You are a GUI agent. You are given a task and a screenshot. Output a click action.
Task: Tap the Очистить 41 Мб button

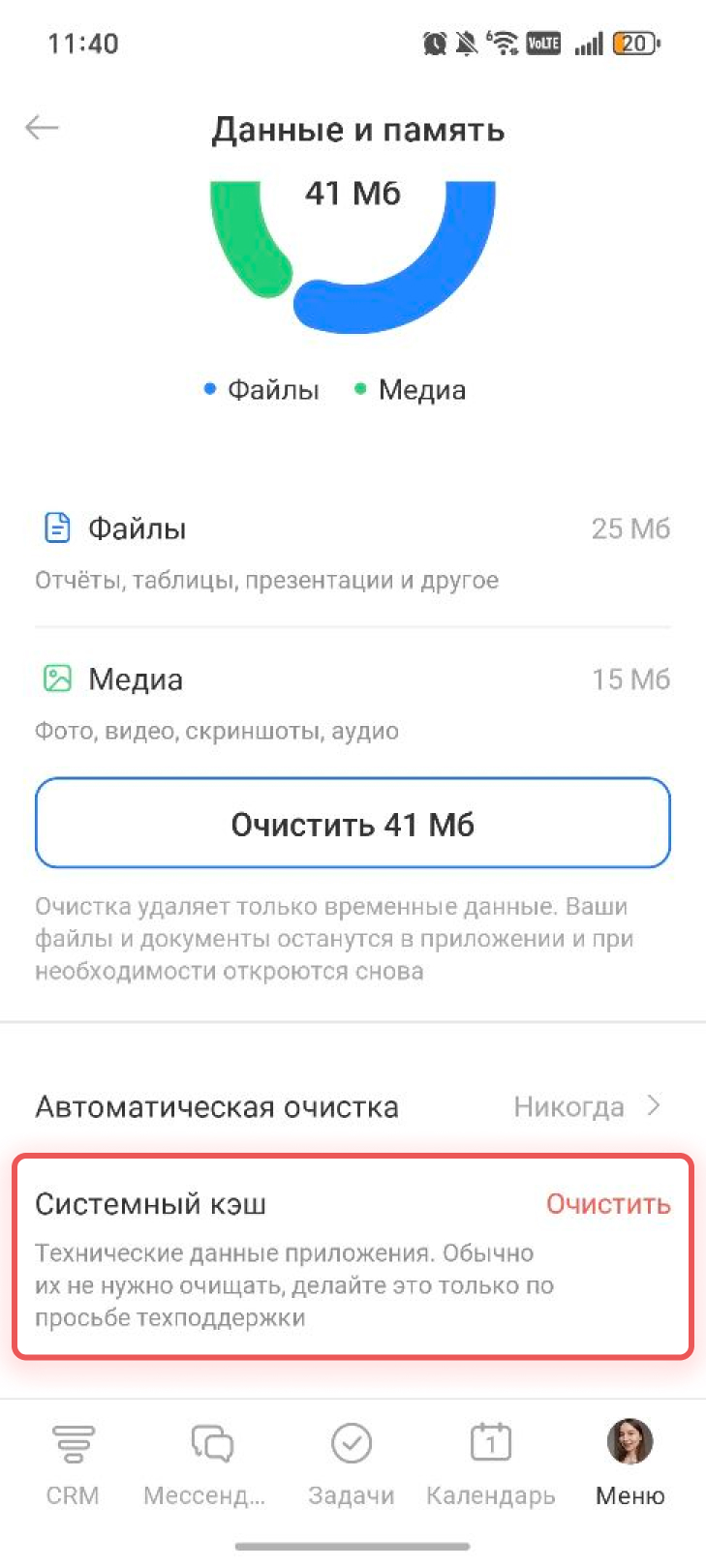[x=353, y=824]
